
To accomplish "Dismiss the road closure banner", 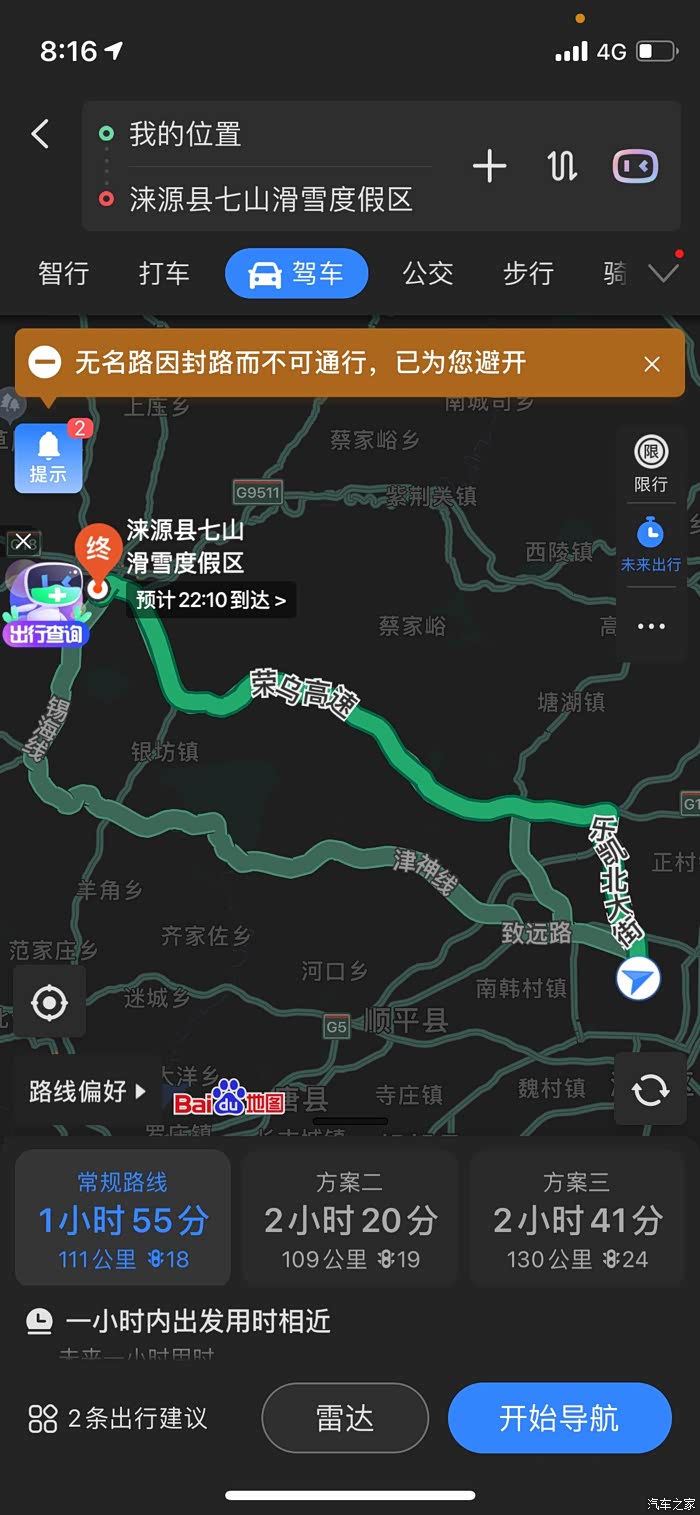I will [652, 364].
